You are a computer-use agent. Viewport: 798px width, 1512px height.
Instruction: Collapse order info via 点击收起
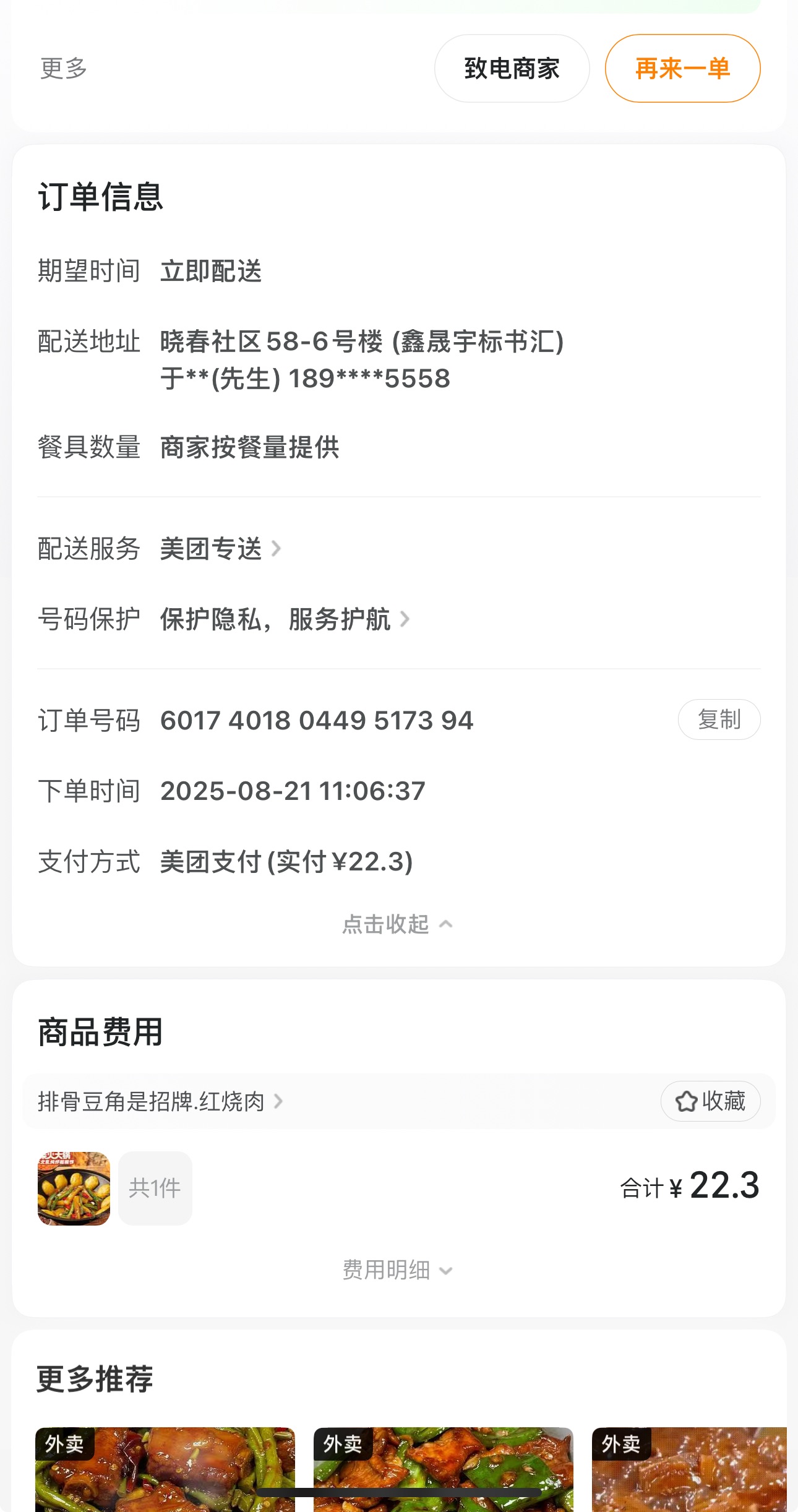pos(397,924)
